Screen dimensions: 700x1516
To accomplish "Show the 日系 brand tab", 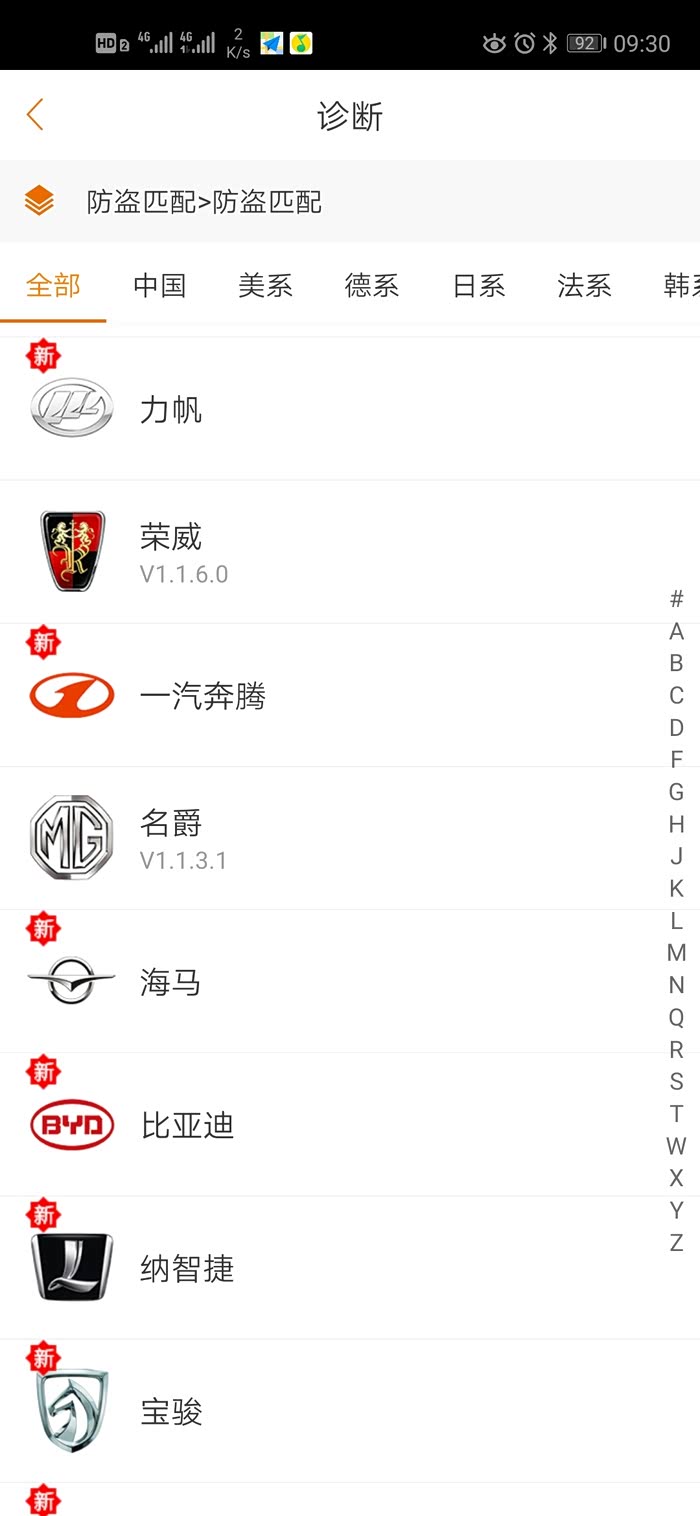I will 479,286.
